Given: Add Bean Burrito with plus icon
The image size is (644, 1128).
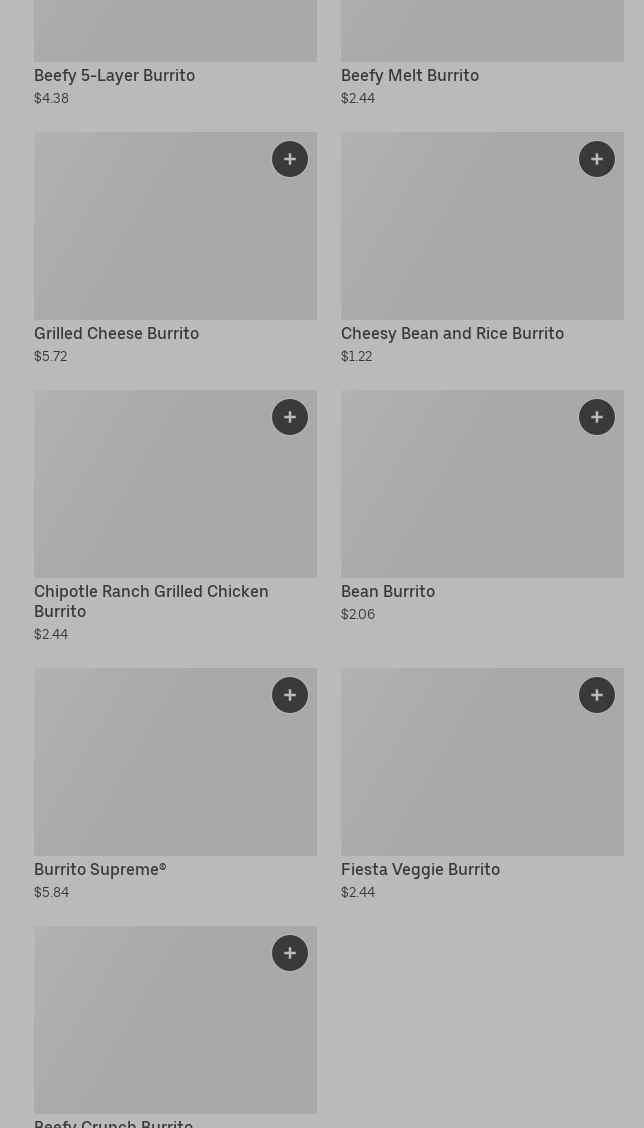Looking at the screenshot, I should tap(597, 417).
